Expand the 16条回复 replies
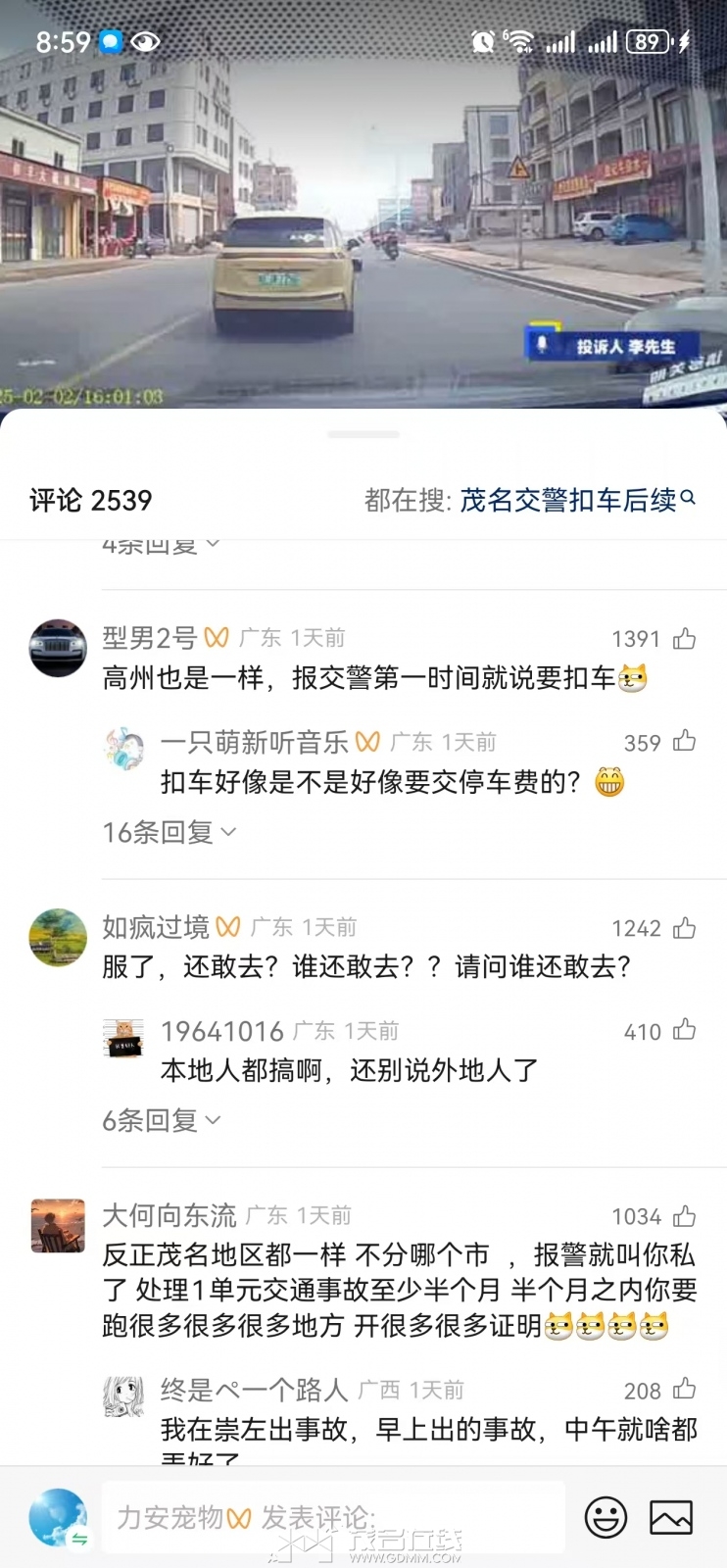The height and width of the screenshot is (1568, 727). (170, 832)
